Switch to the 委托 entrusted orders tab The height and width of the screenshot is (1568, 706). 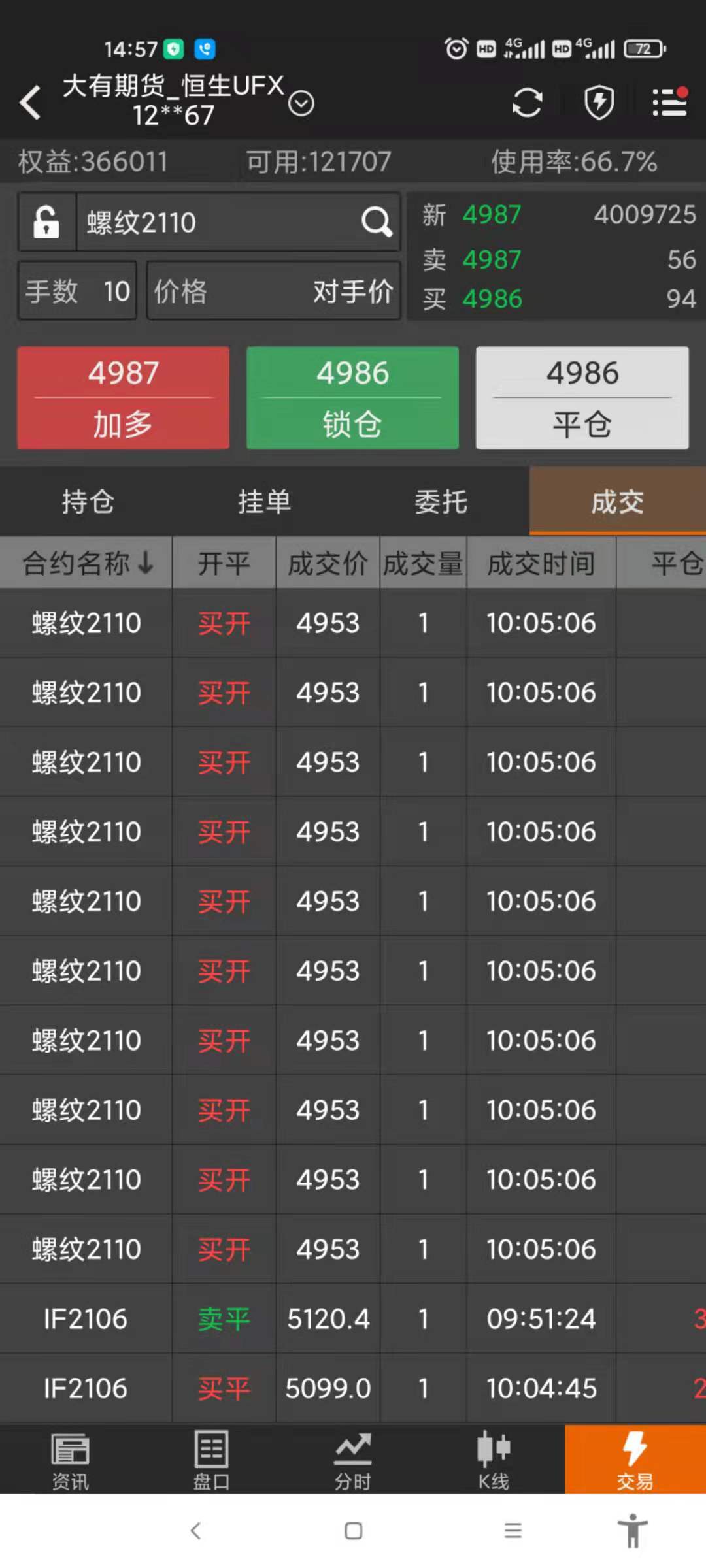click(441, 502)
